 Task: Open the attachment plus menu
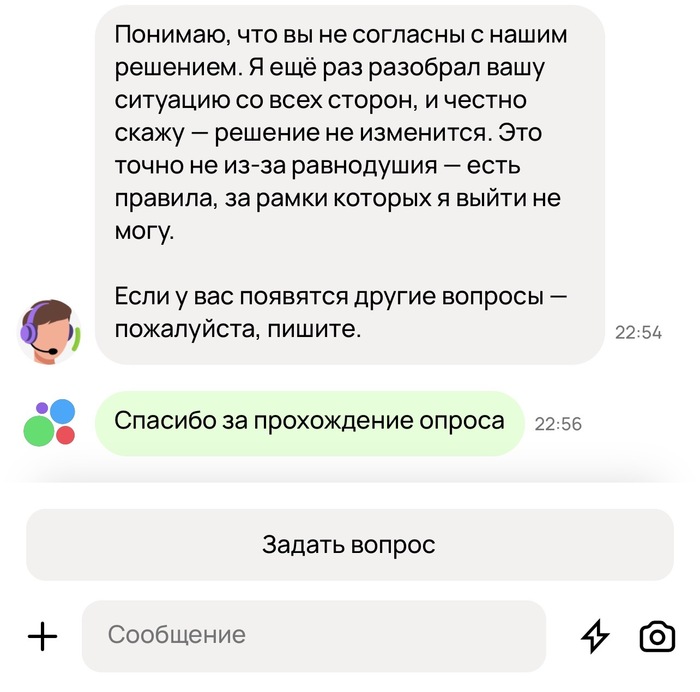coord(42,636)
